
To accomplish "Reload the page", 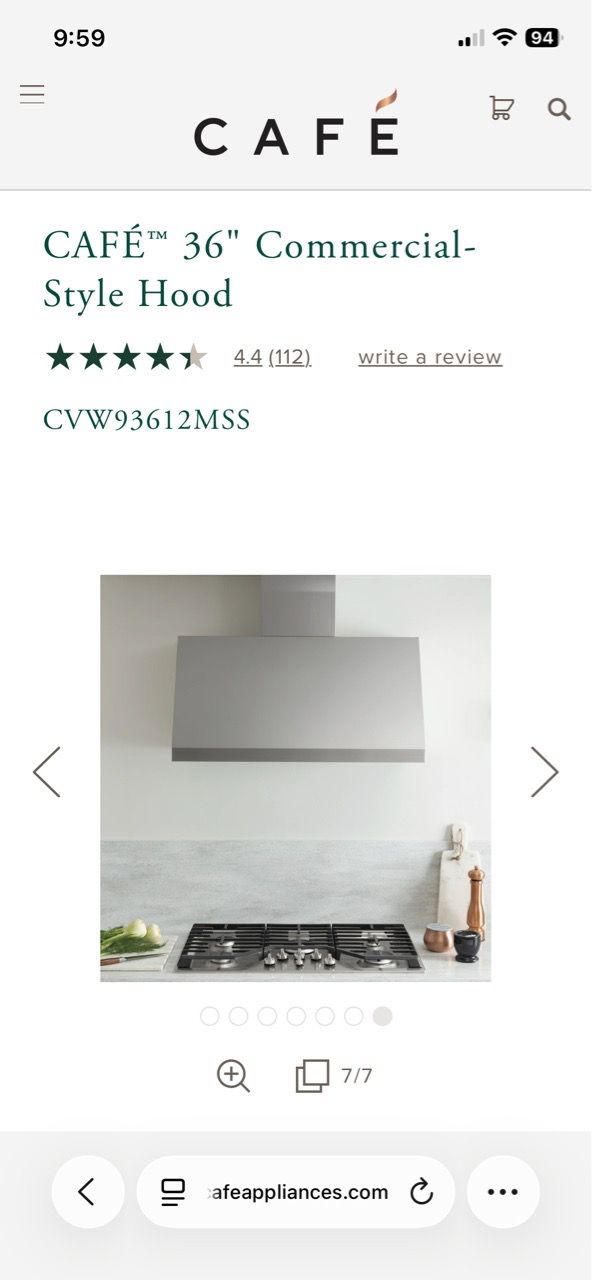I will tap(422, 1192).
